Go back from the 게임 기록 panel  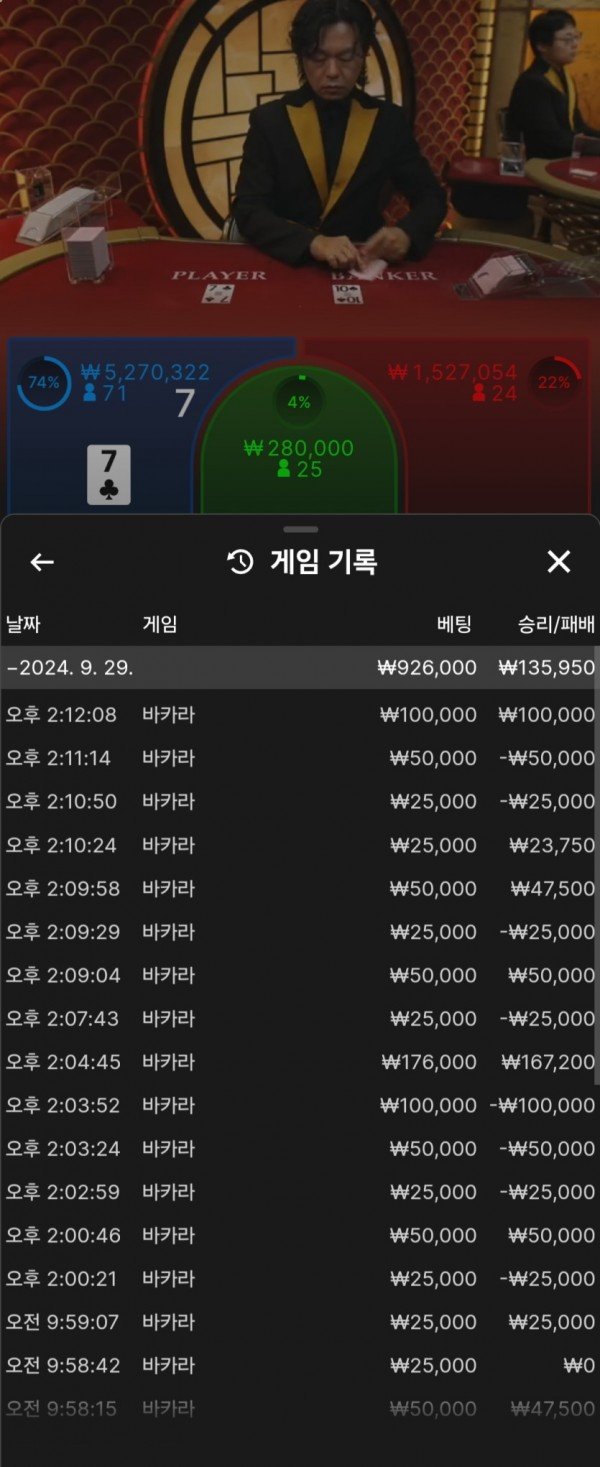[x=42, y=562]
